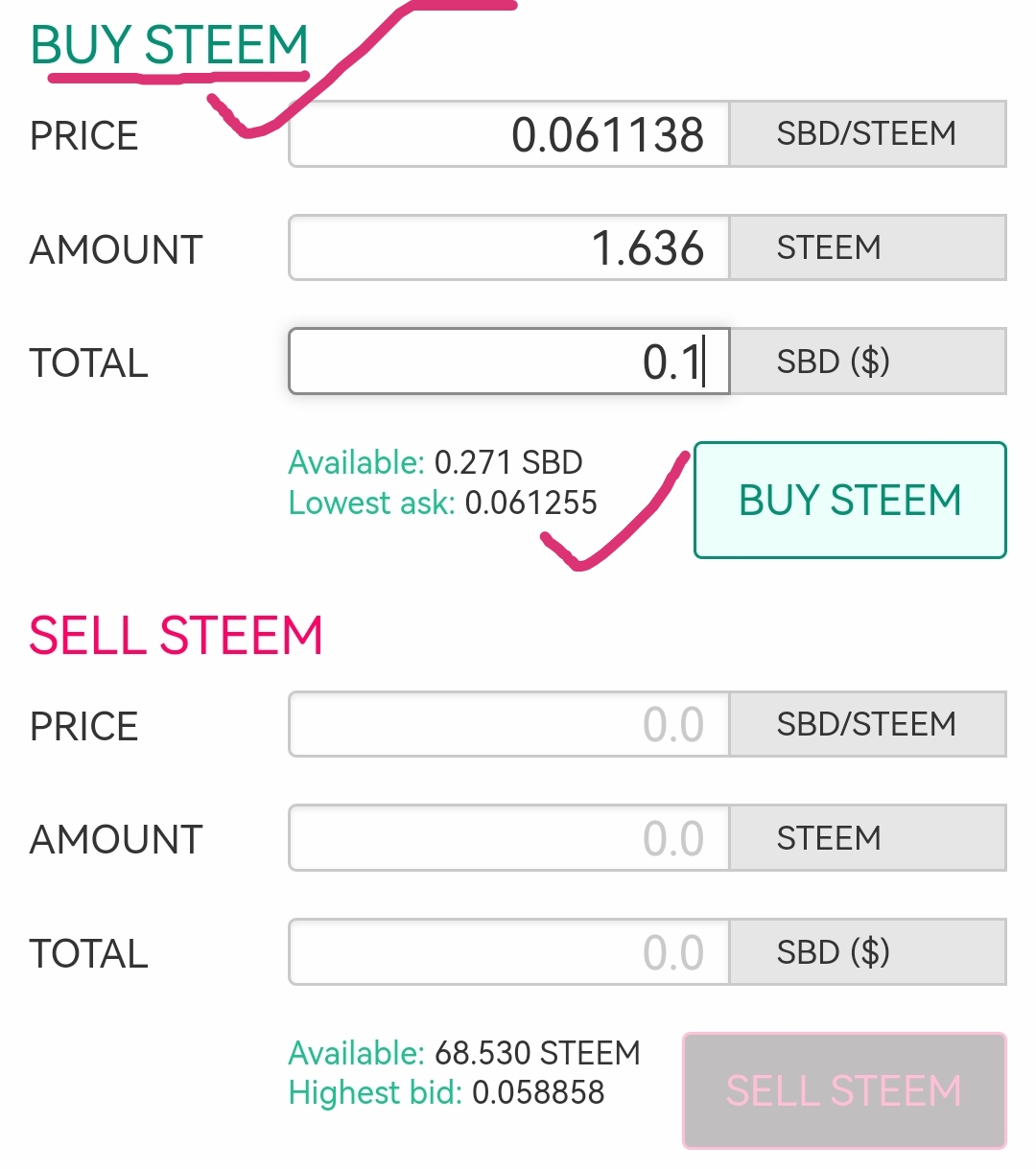Apply the lowest ask price 0.061255
1036x1169 pixels.
[x=530, y=503]
